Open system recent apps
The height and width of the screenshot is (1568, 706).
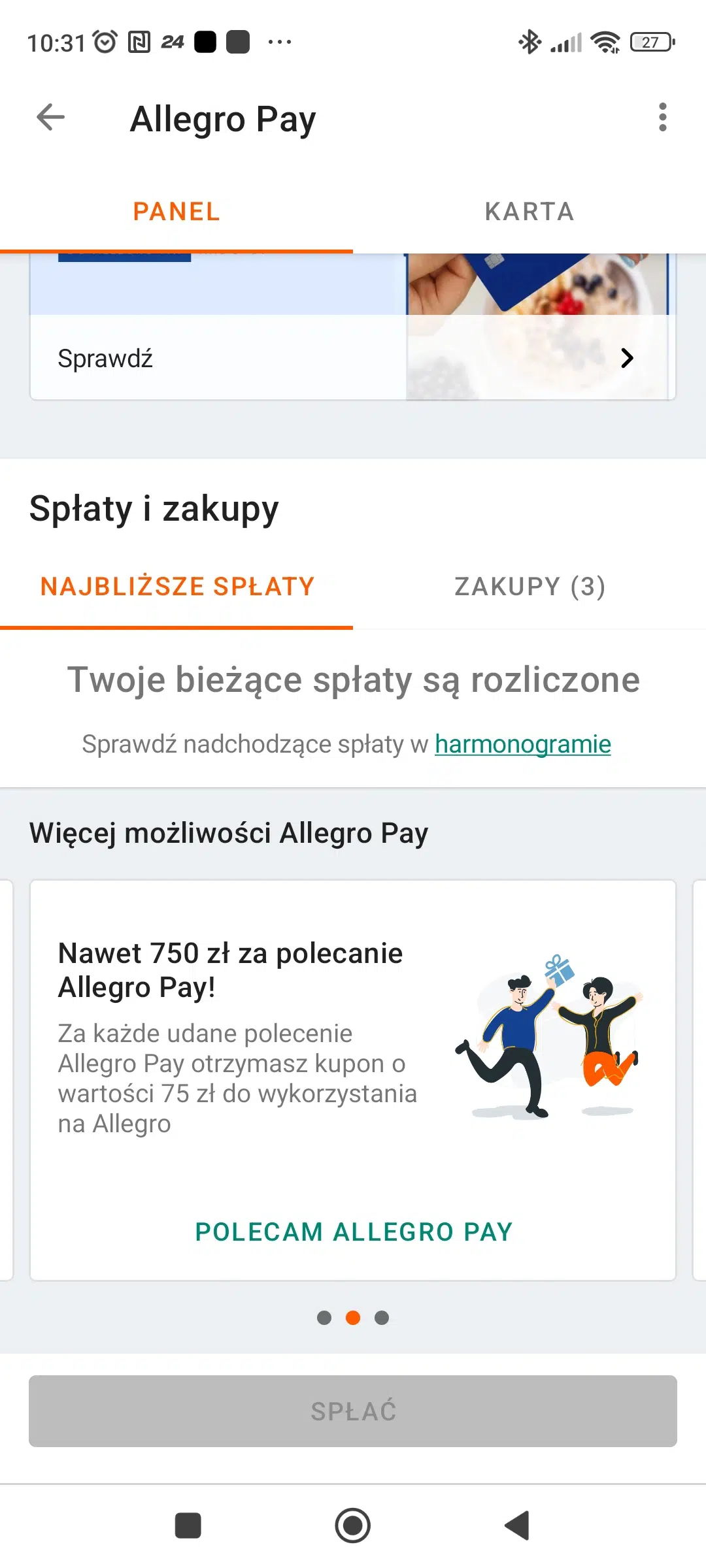(188, 1526)
